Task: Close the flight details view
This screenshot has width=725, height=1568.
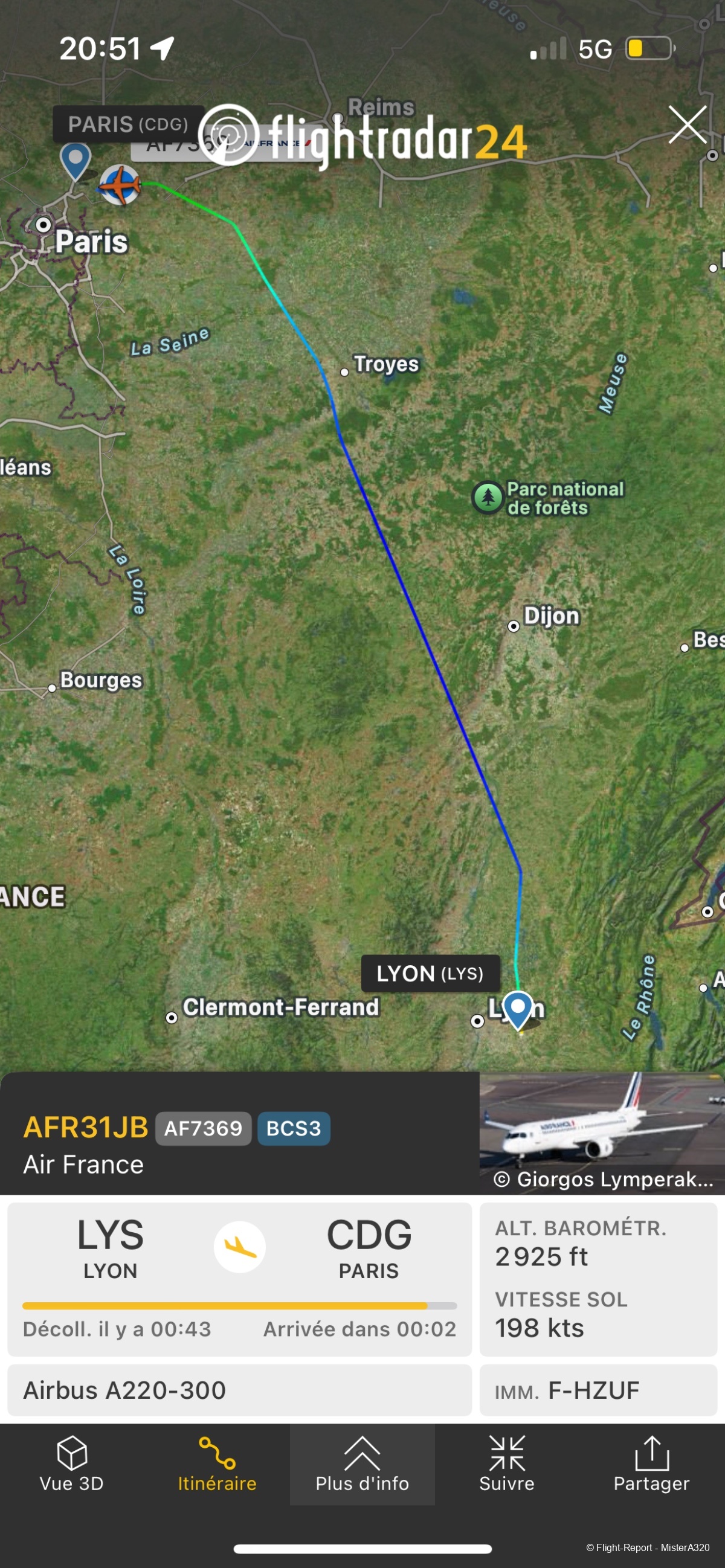Action: (x=688, y=125)
